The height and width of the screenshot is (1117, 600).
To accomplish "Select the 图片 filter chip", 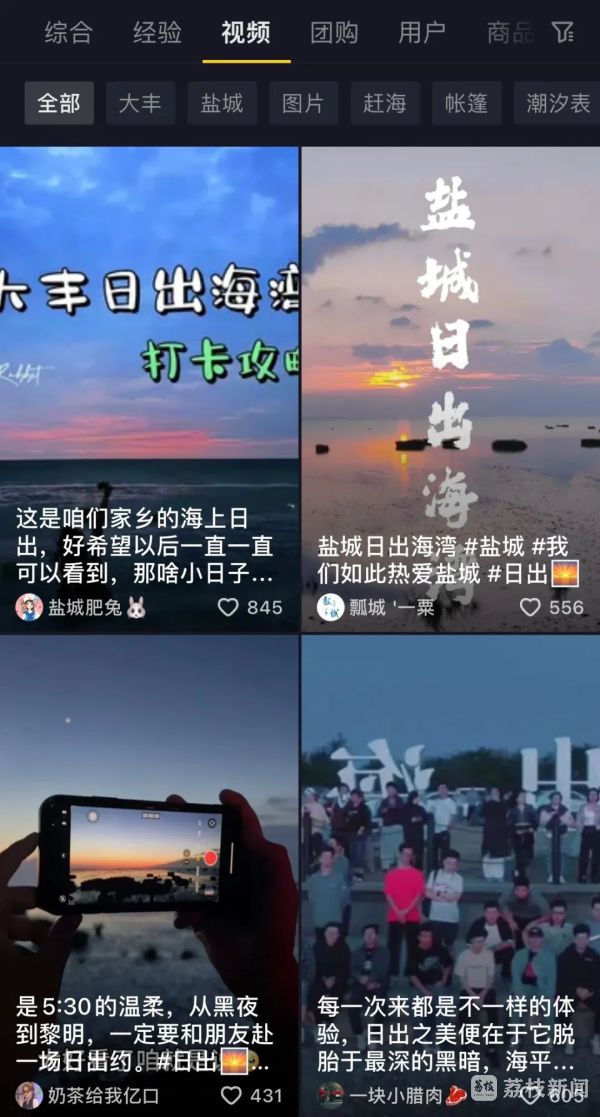I will click(x=303, y=103).
